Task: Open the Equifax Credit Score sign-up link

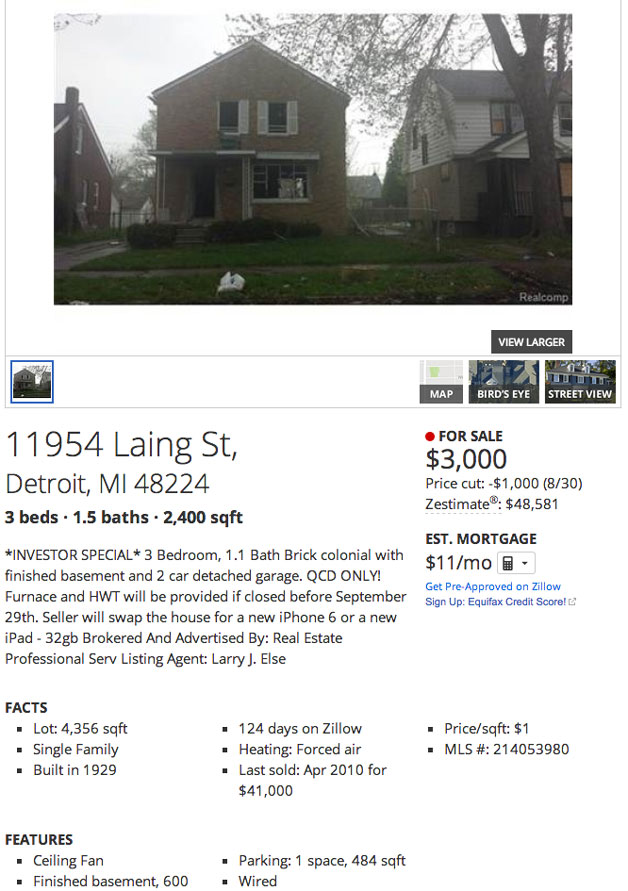Action: [500, 602]
